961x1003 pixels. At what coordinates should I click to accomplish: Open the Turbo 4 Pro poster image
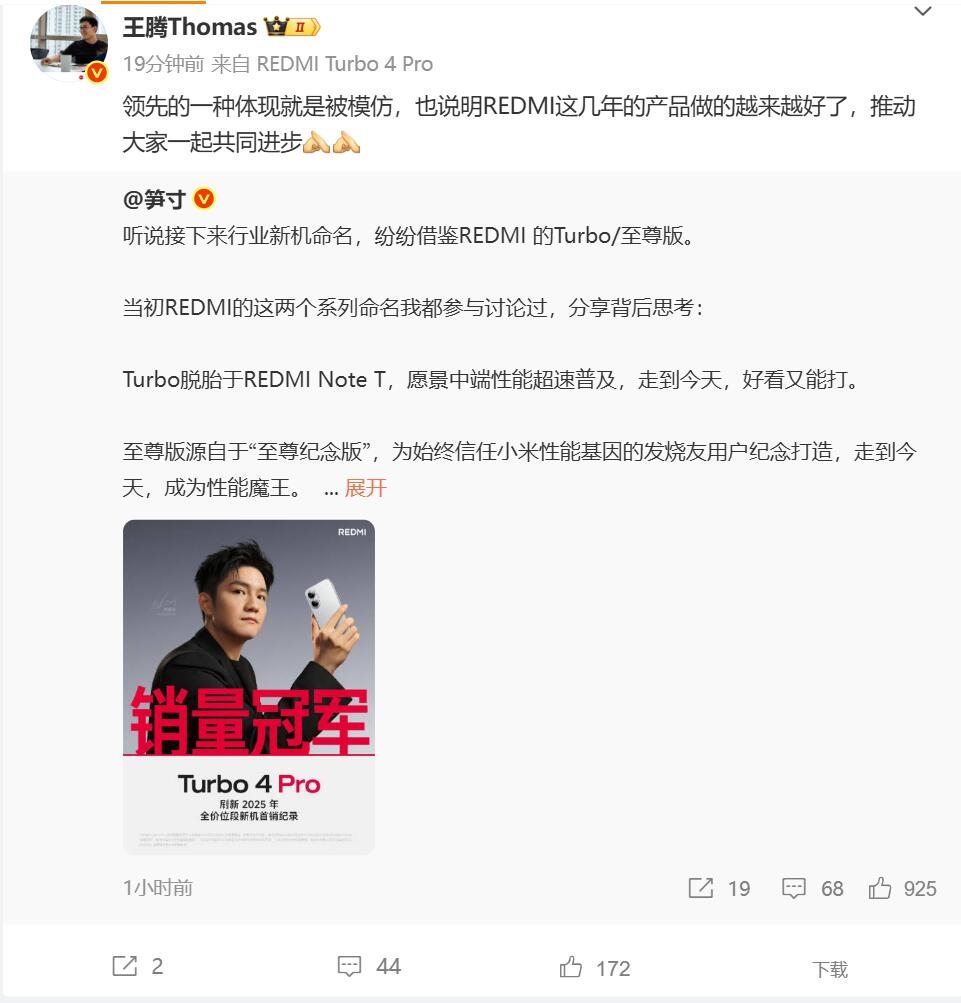point(249,687)
